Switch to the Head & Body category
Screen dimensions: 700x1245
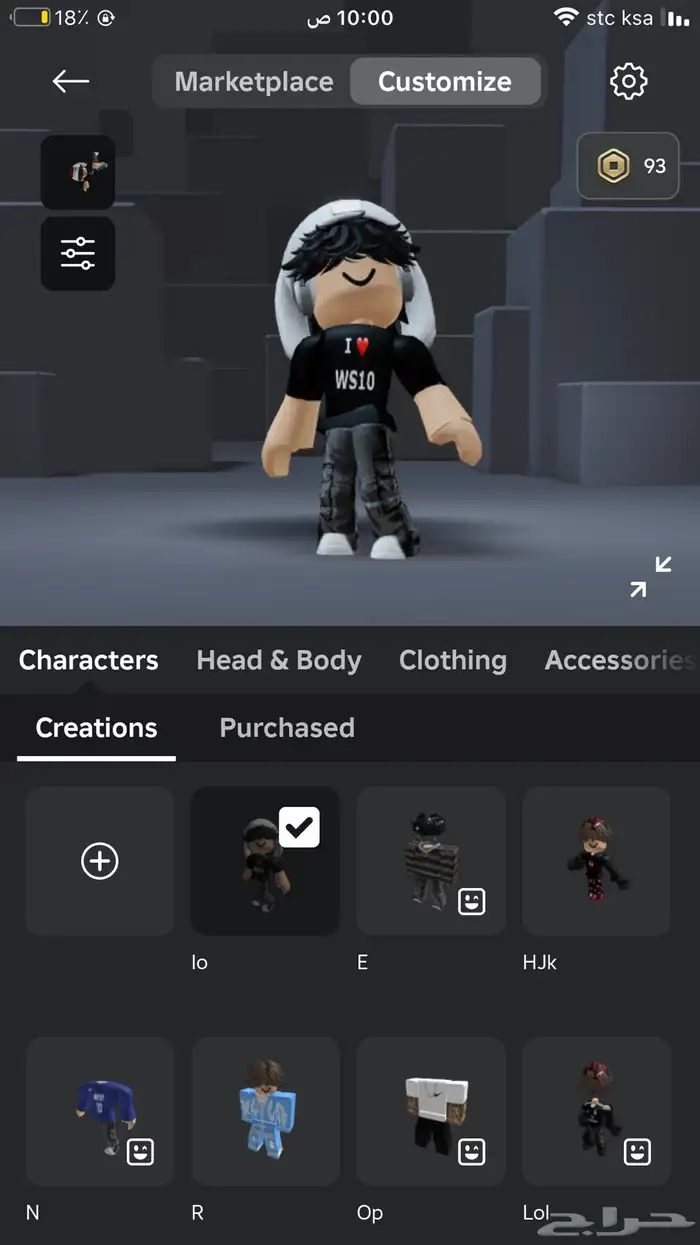(x=279, y=660)
